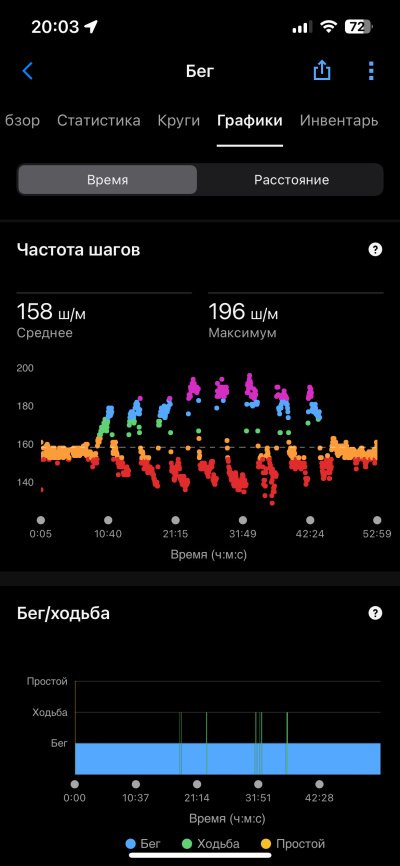Open the Круги tab
Image resolution: width=400 pixels, height=866 pixels.
coord(178,120)
